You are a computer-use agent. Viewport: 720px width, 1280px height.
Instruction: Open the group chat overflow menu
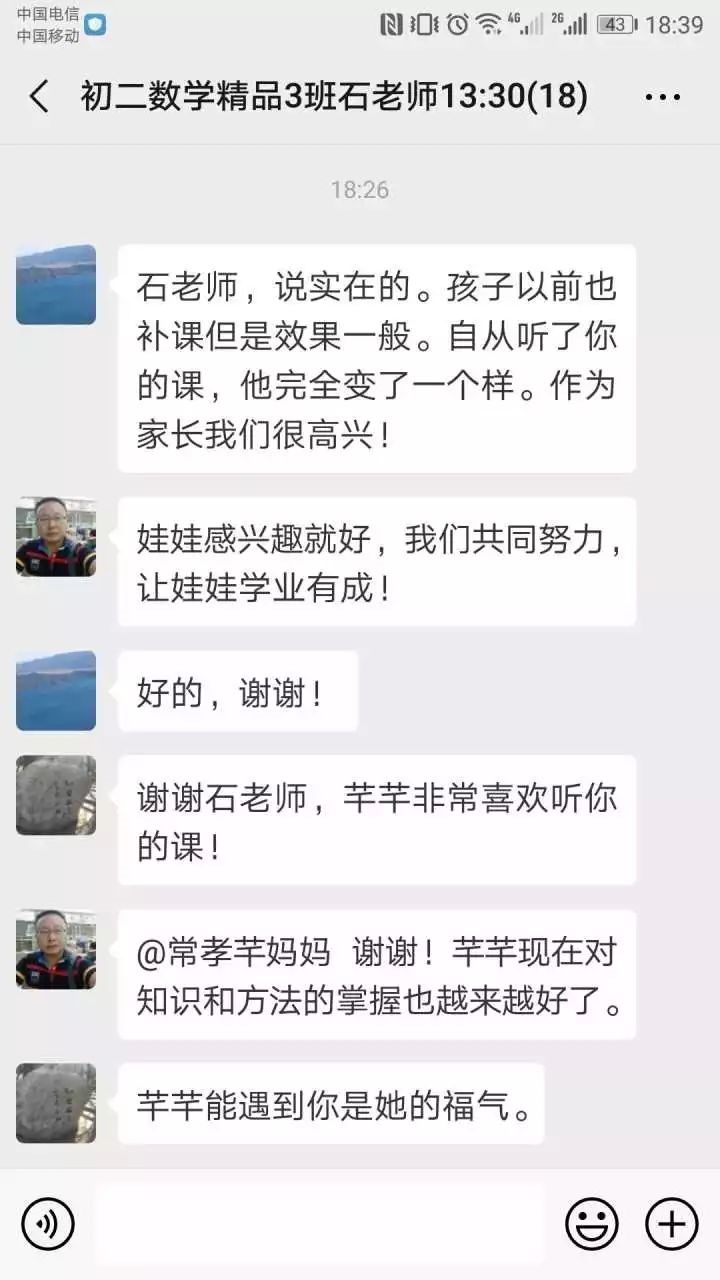pos(662,97)
